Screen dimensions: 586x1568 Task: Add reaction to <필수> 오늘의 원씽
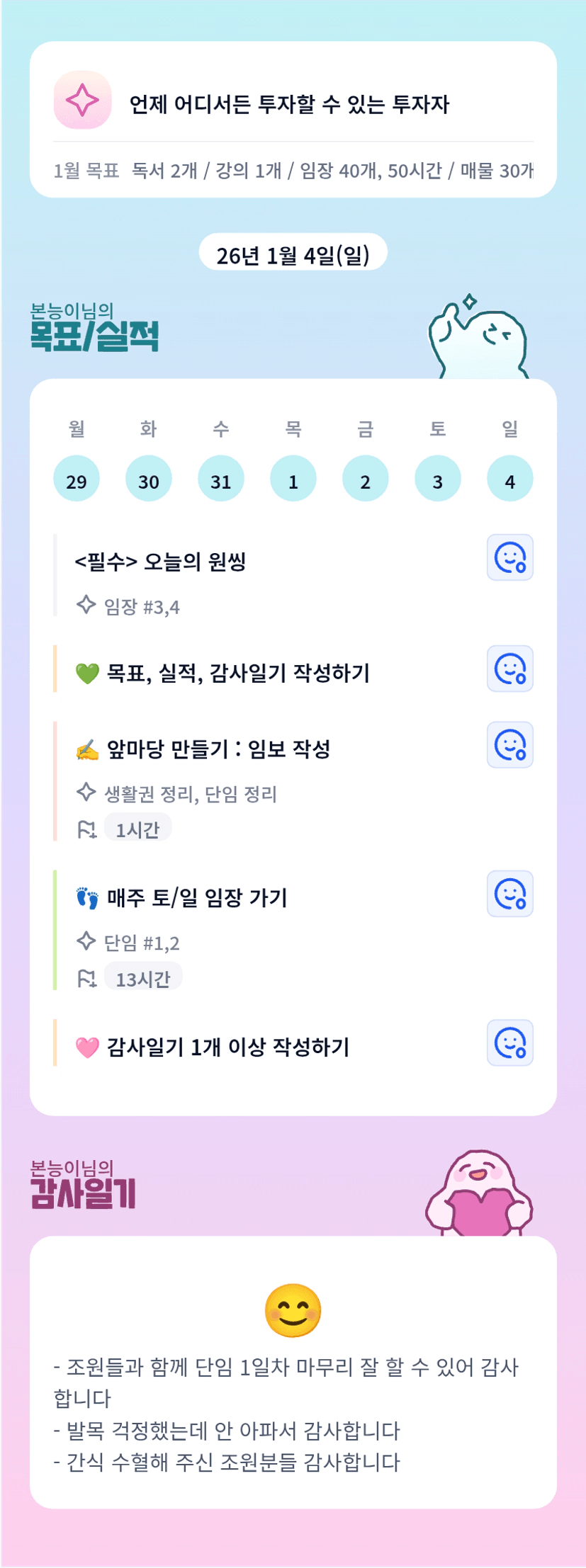point(509,557)
